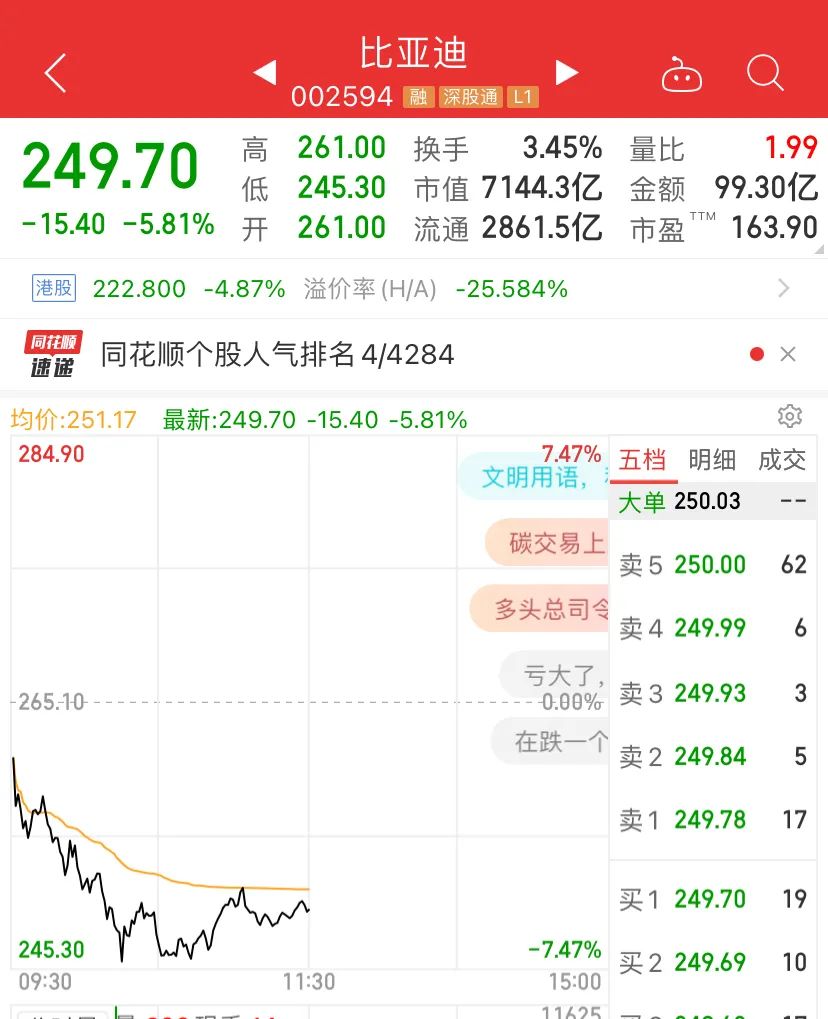Dismiss the 同花顺速递 banner
The image size is (828, 1019).
tap(788, 354)
